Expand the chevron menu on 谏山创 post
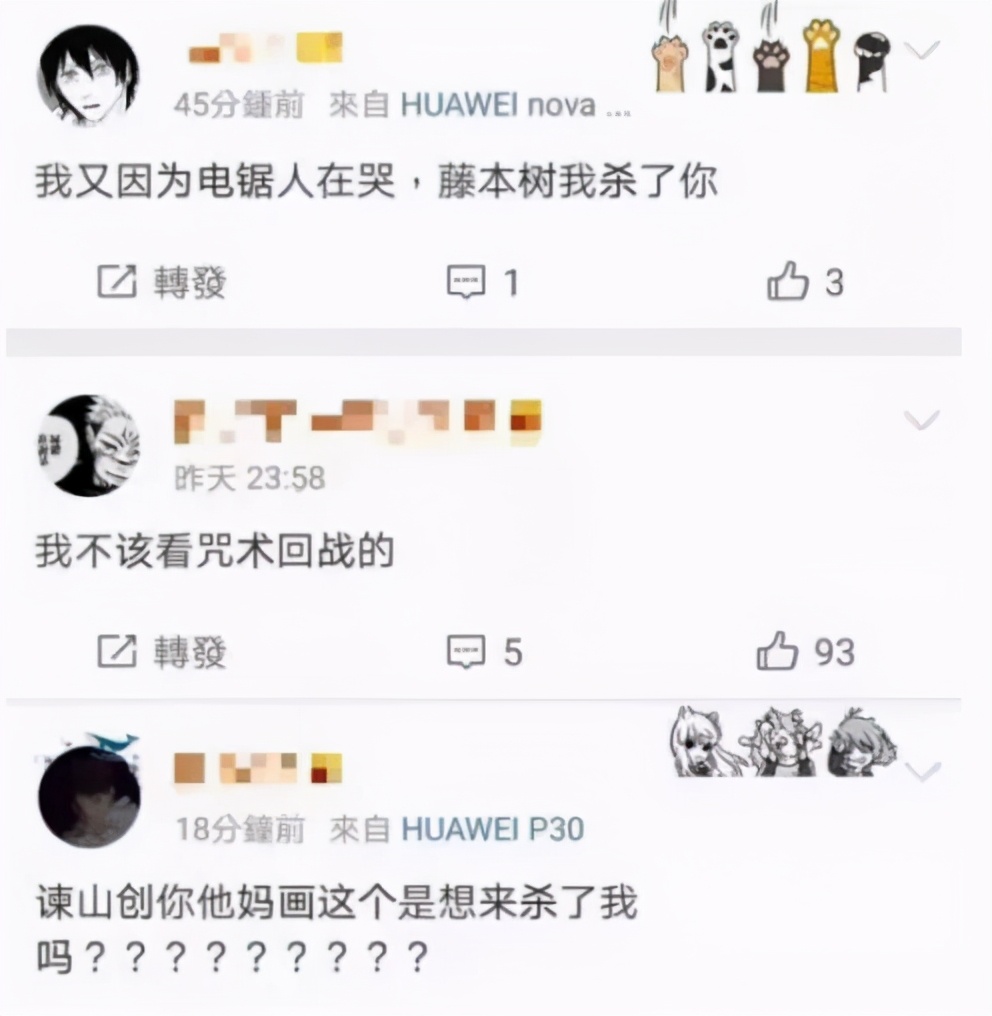Screen dimensions: 992x1016 click(x=922, y=771)
